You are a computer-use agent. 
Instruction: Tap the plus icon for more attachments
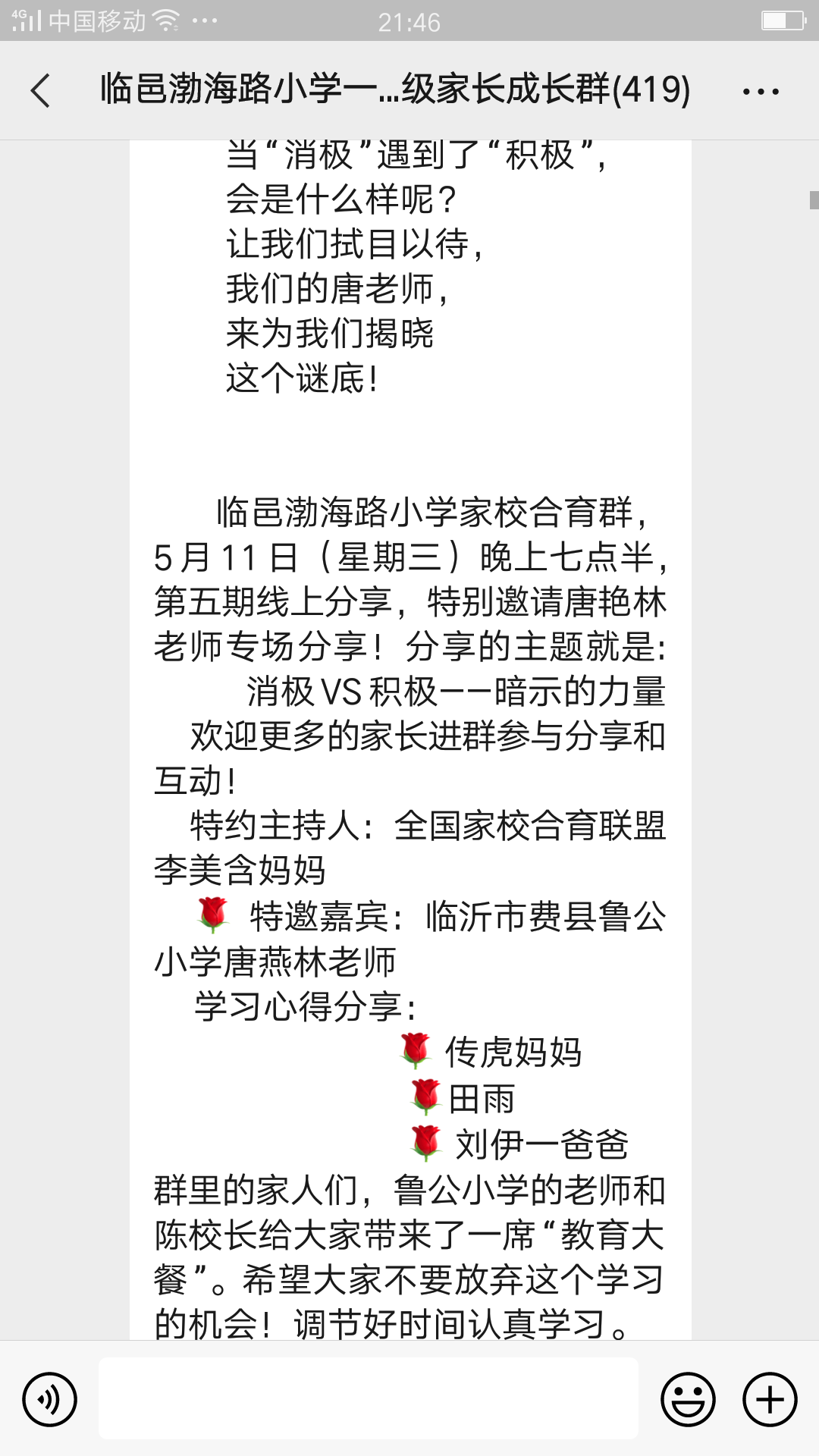769,1399
